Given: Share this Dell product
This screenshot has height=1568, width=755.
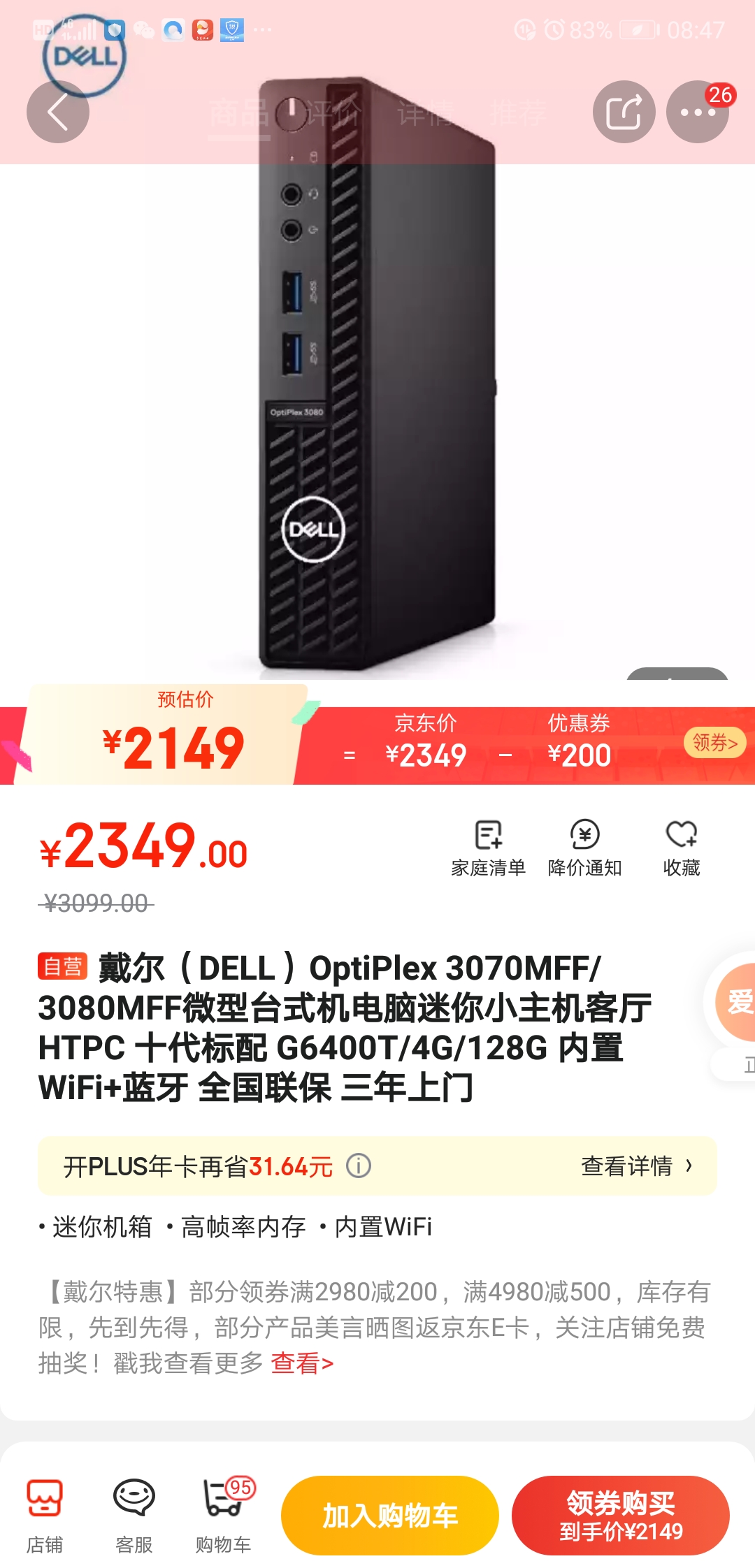Looking at the screenshot, I should click(x=624, y=112).
